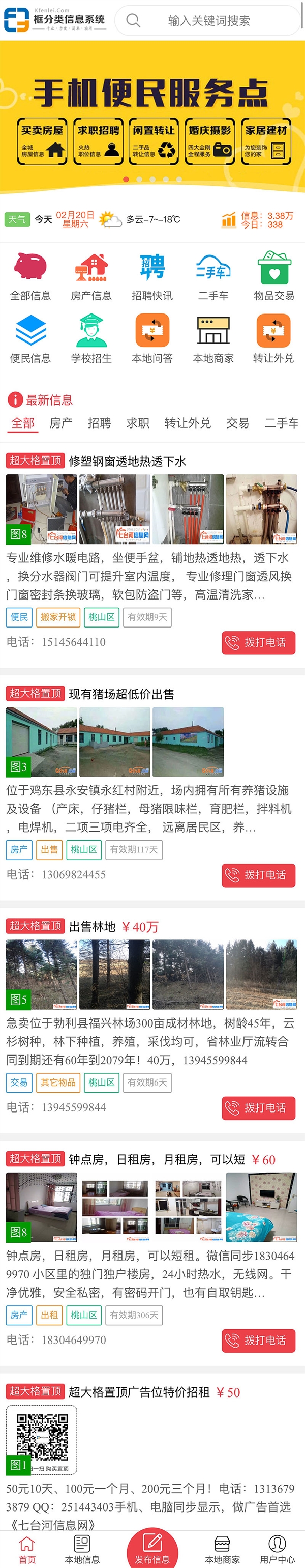Go to 用户中心 in bottom bar
This screenshot has width=305, height=1568.
[277, 1550]
